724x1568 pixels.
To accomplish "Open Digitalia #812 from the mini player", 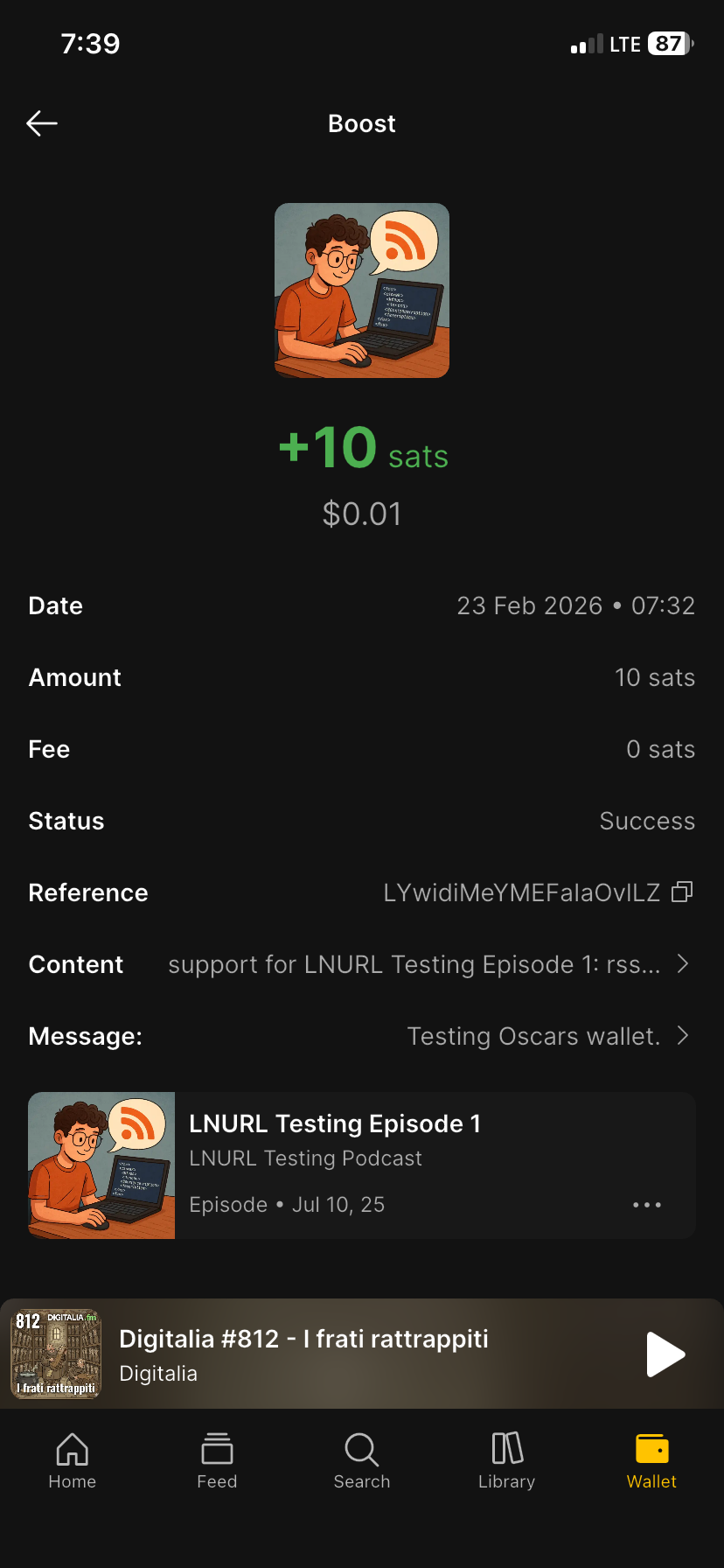I will [x=303, y=1339].
